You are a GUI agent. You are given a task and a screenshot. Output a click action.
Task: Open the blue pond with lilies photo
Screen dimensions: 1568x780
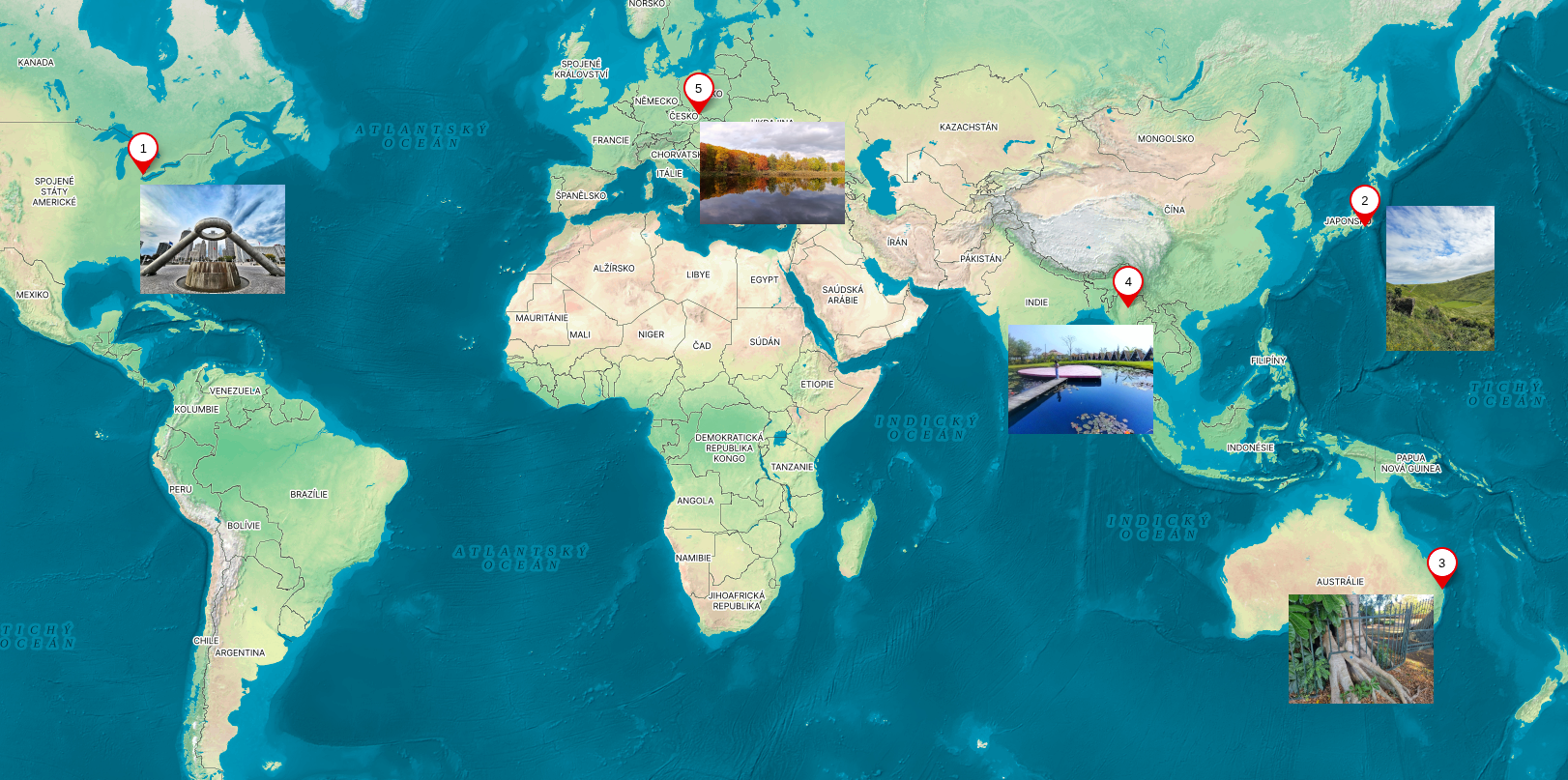tap(1080, 379)
